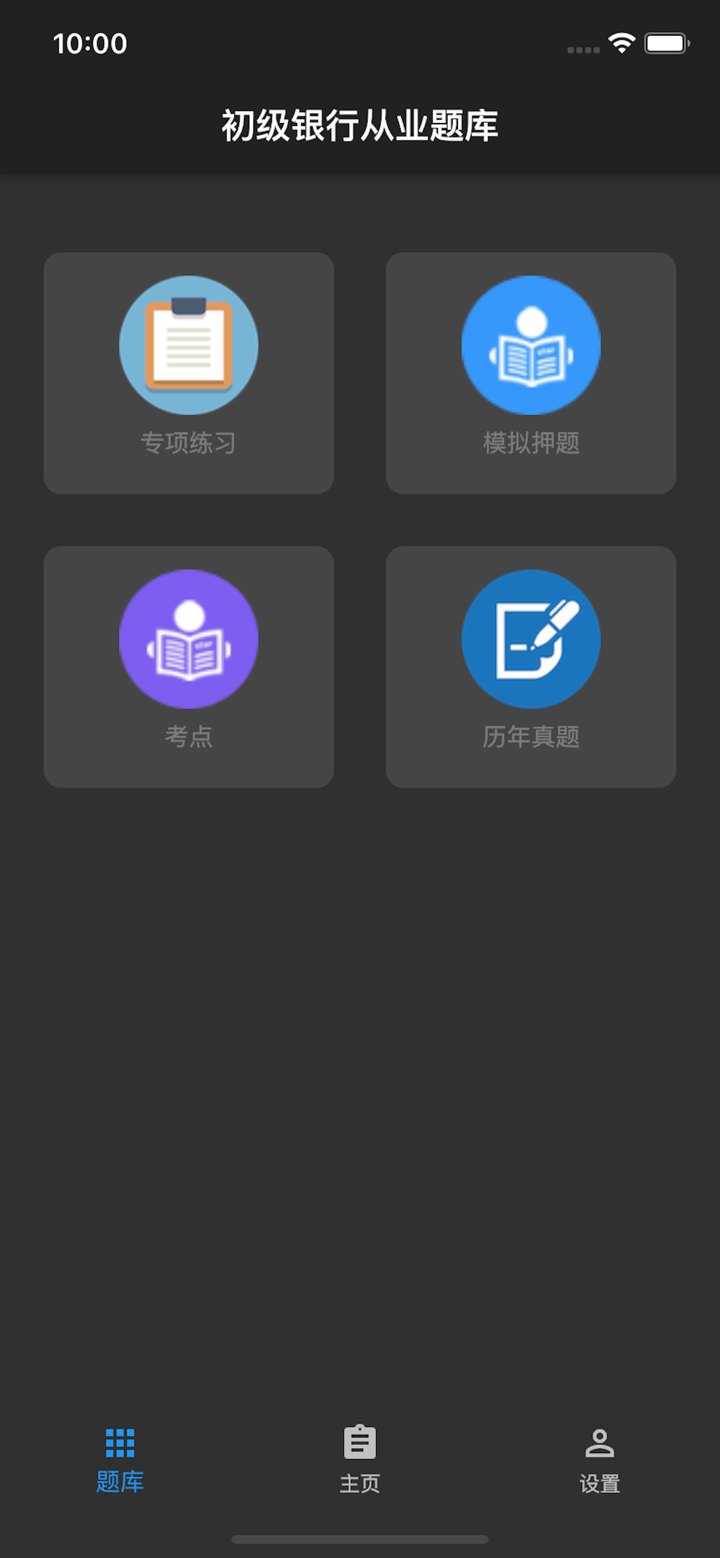Open the 历年真题 pencil-edit icon
This screenshot has width=720, height=1558.
530,638
